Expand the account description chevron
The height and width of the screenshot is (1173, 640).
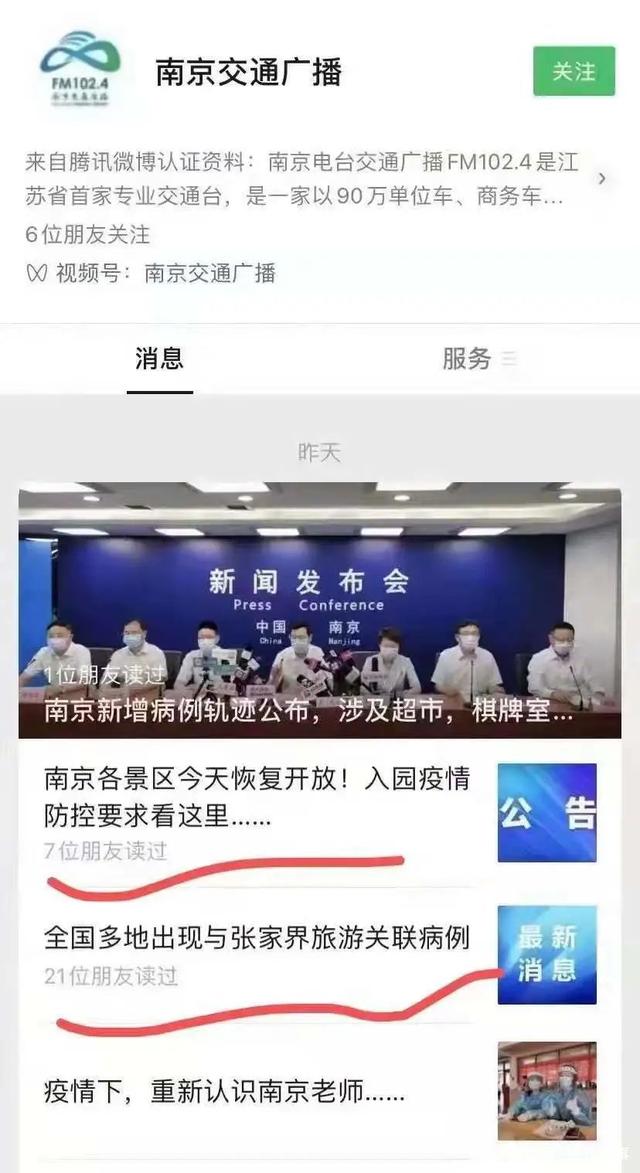pyautogui.click(x=602, y=179)
